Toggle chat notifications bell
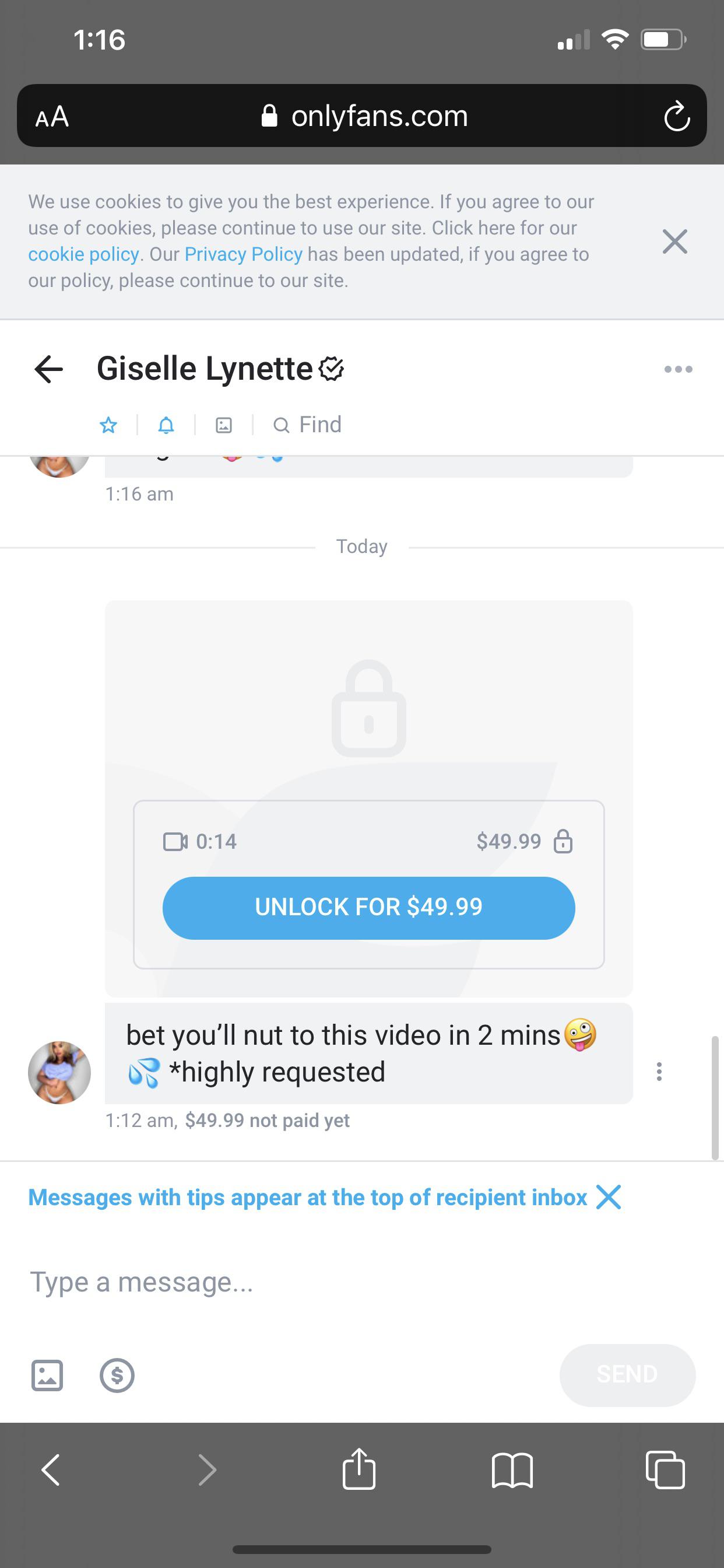Viewport: 724px width, 1568px height. [x=166, y=425]
